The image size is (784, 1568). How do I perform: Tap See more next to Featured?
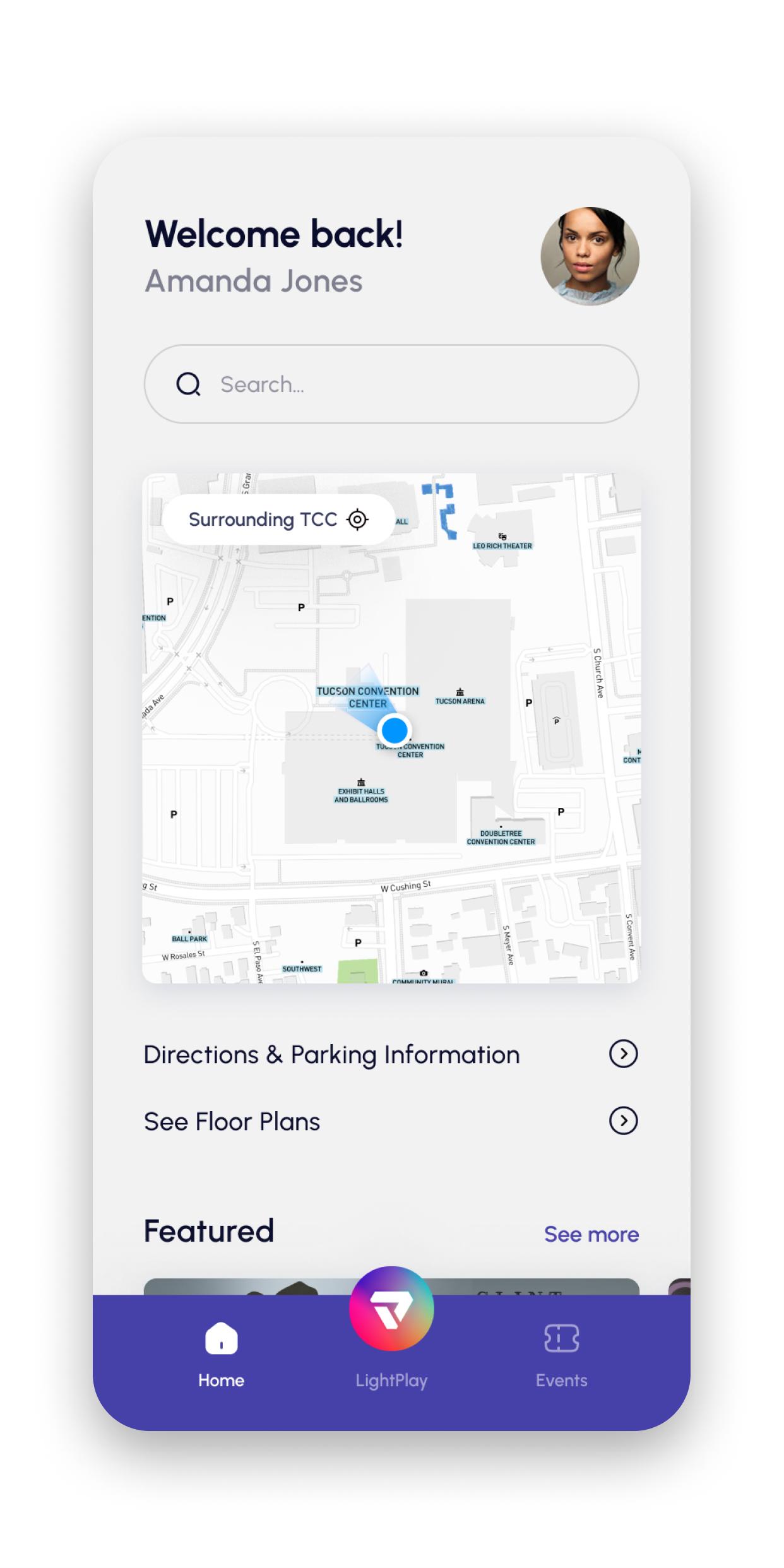click(591, 1234)
